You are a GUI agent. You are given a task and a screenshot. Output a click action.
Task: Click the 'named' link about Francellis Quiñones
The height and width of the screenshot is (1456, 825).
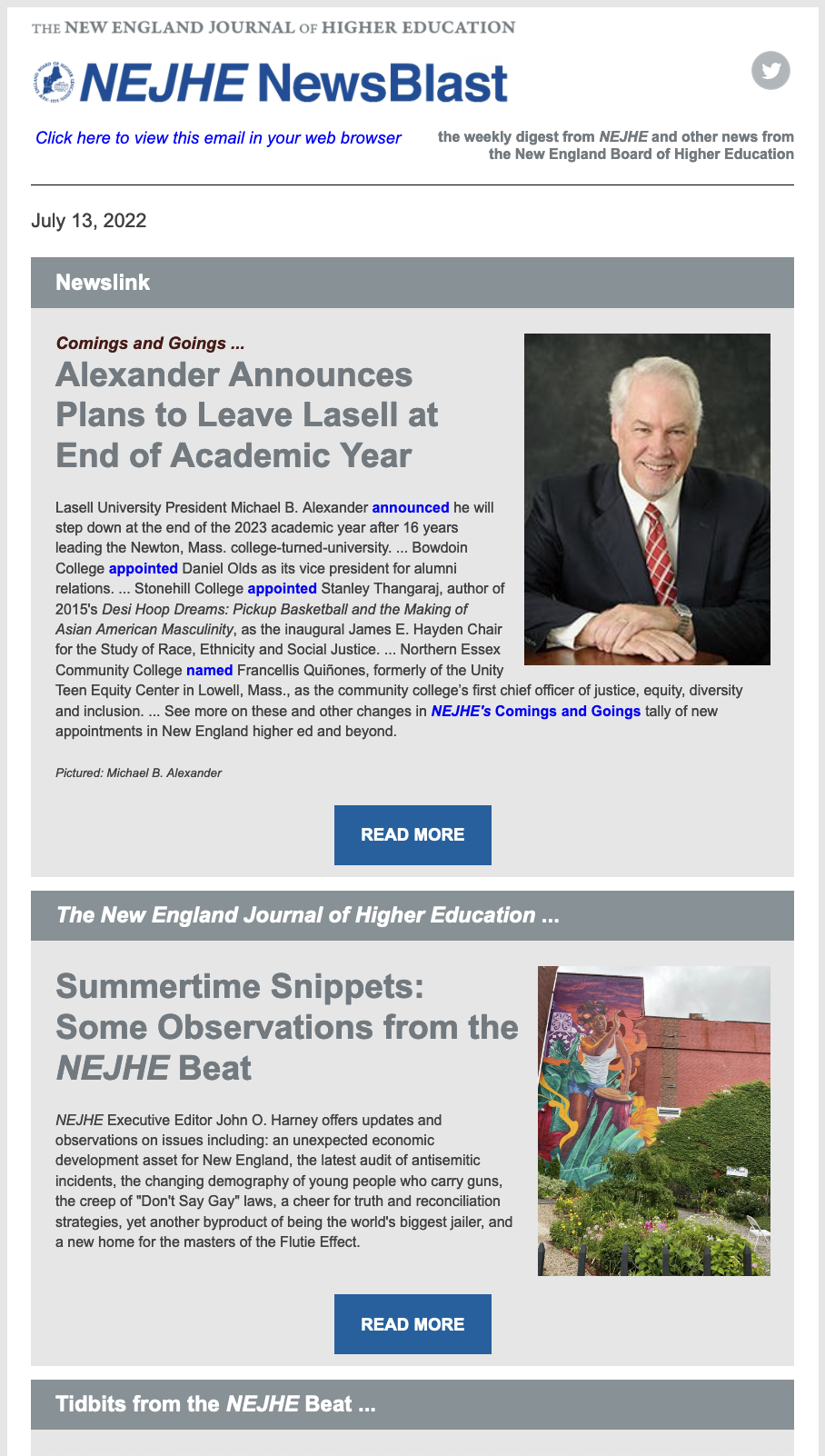211,670
